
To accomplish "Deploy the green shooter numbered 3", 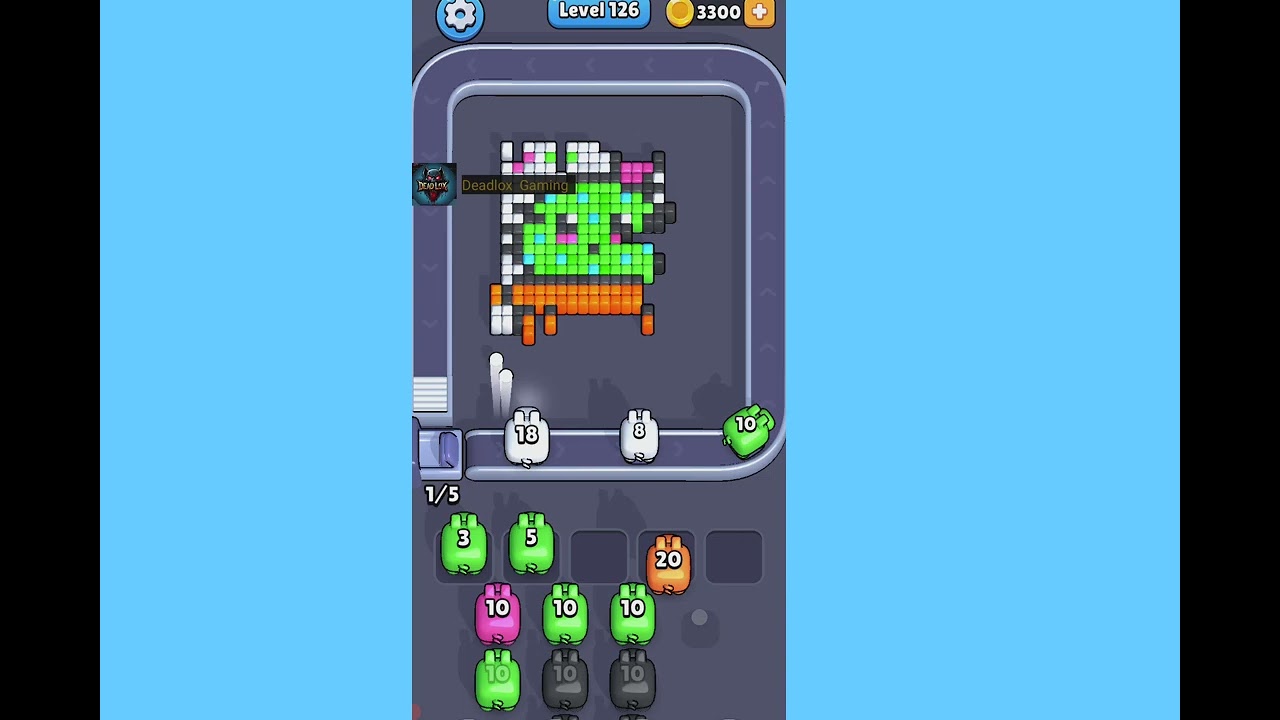I will (x=464, y=545).
